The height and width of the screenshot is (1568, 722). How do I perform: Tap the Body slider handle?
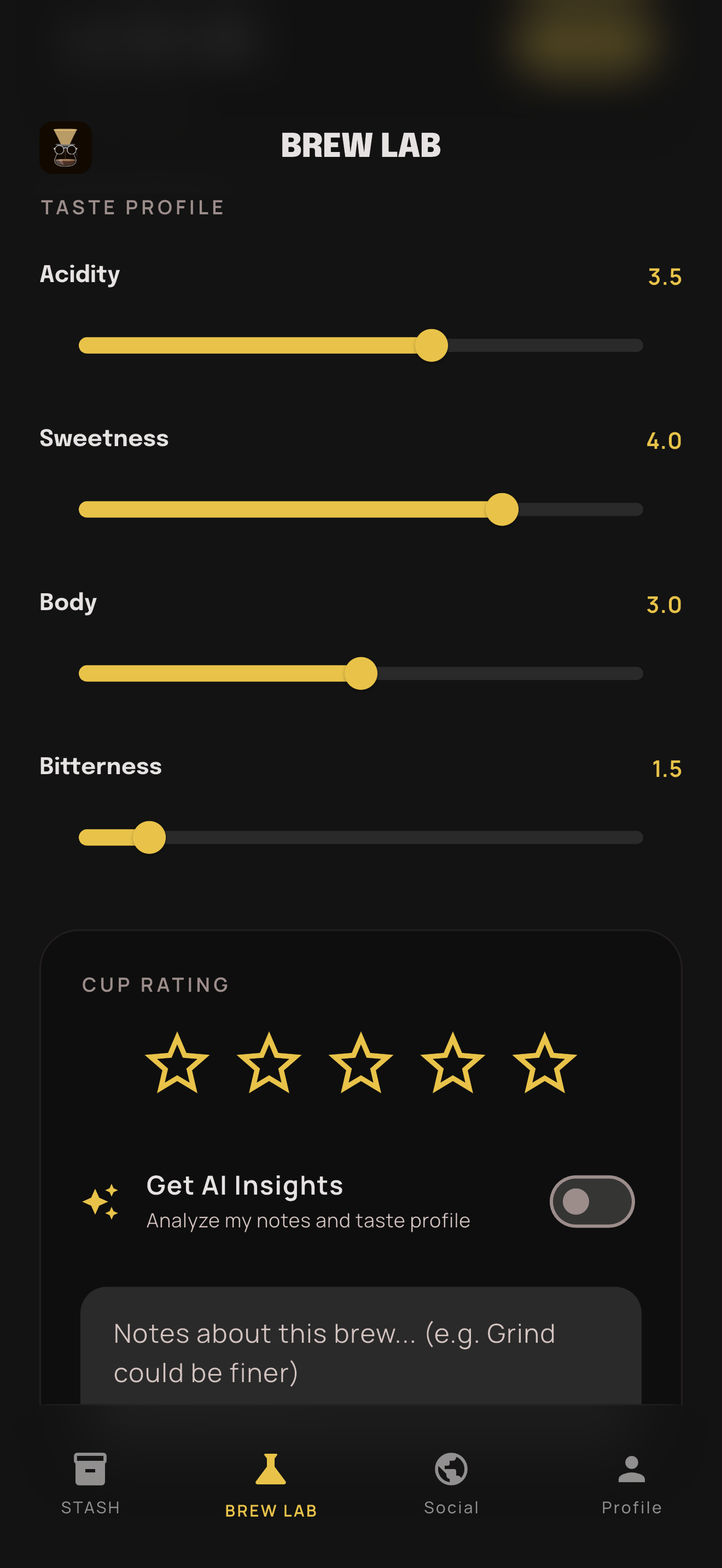click(x=360, y=673)
